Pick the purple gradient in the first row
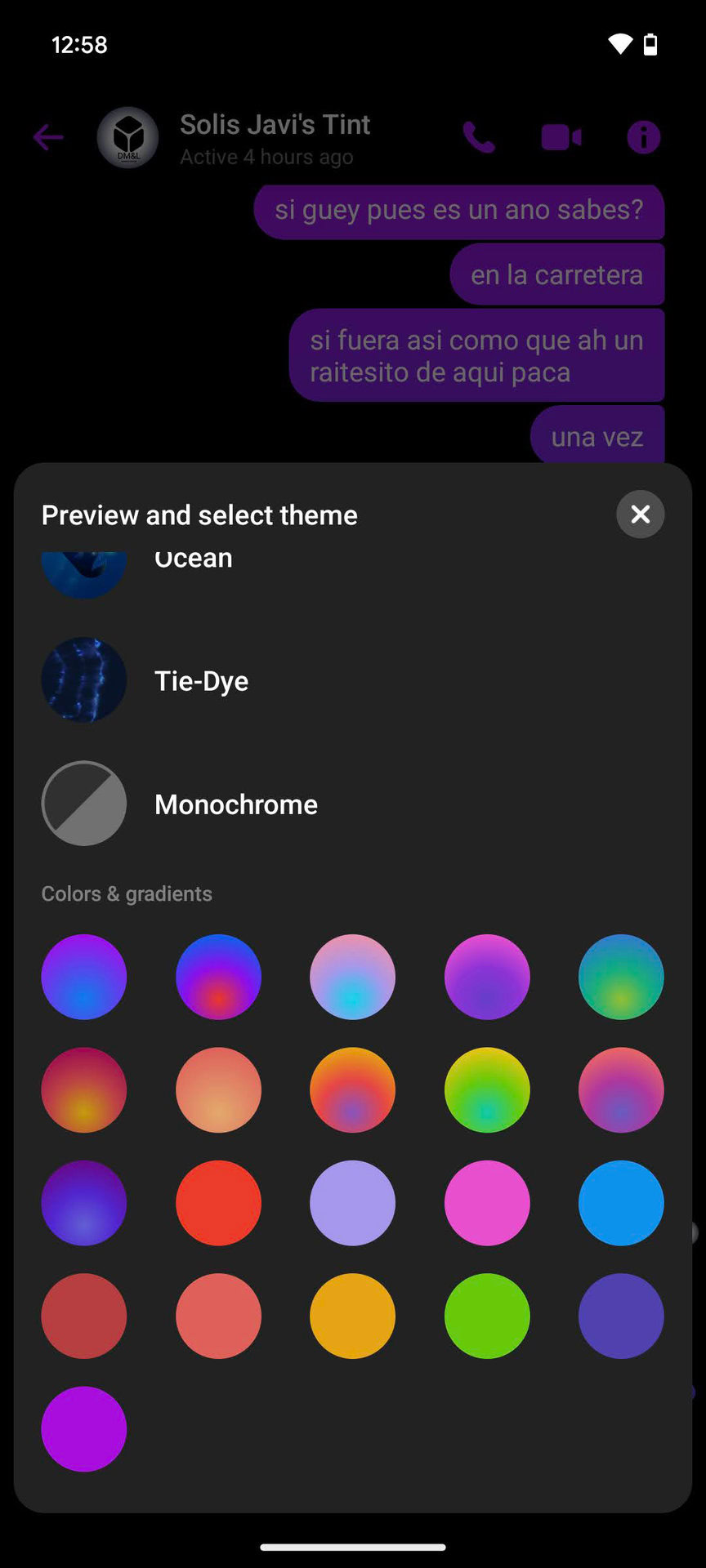 pyautogui.click(x=84, y=976)
